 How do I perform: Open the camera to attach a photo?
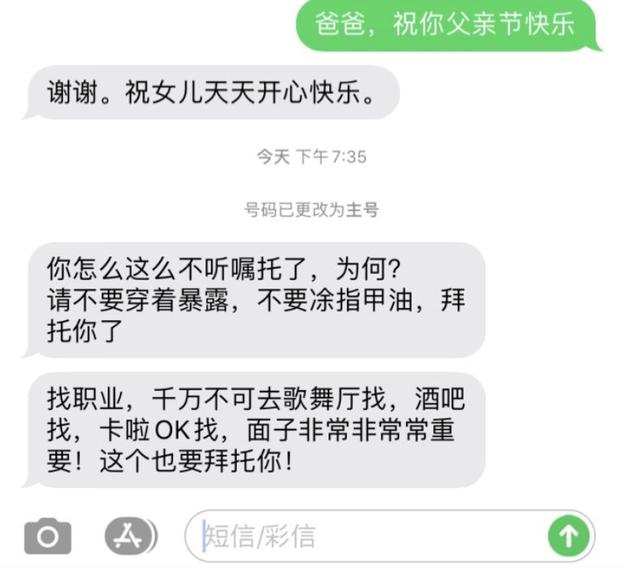pos(47,536)
